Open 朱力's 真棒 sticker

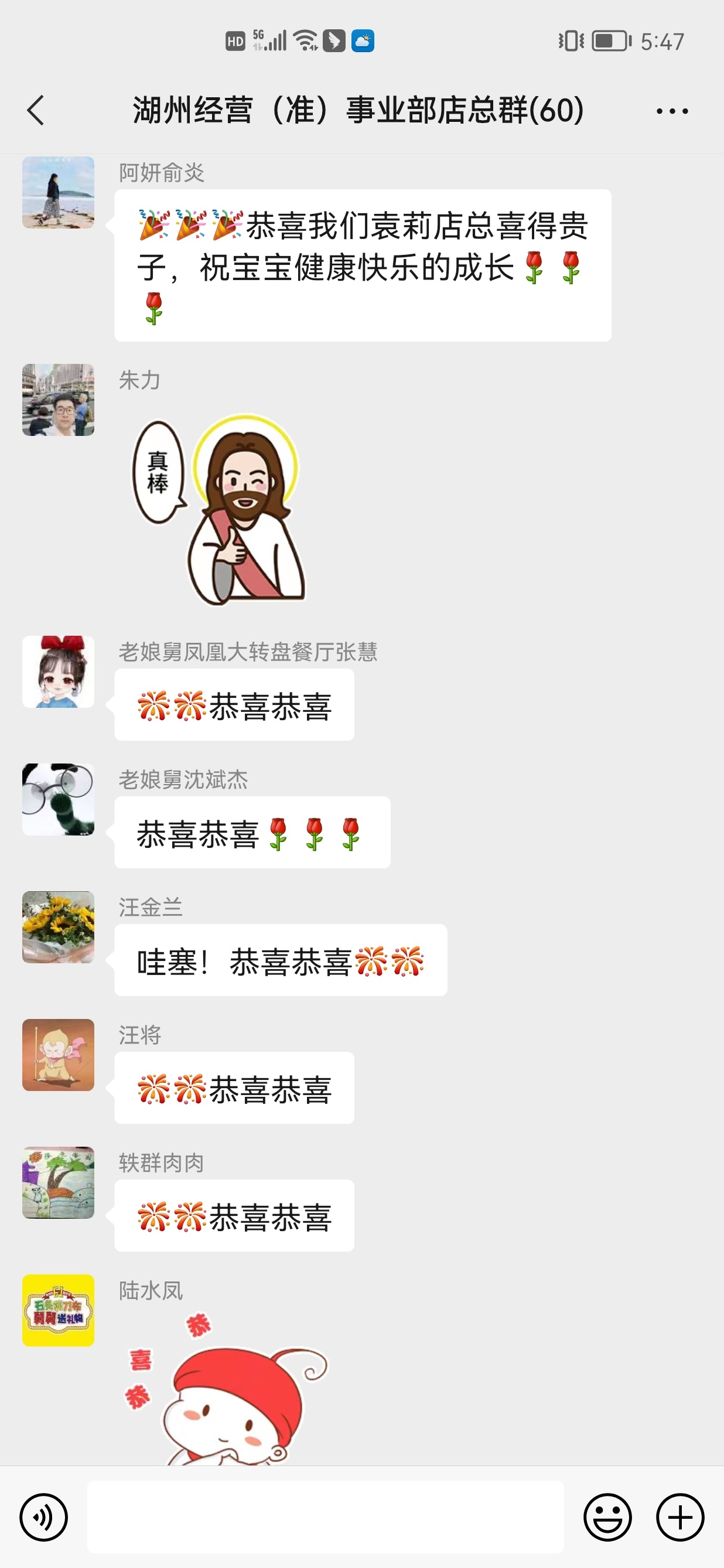coord(220,509)
